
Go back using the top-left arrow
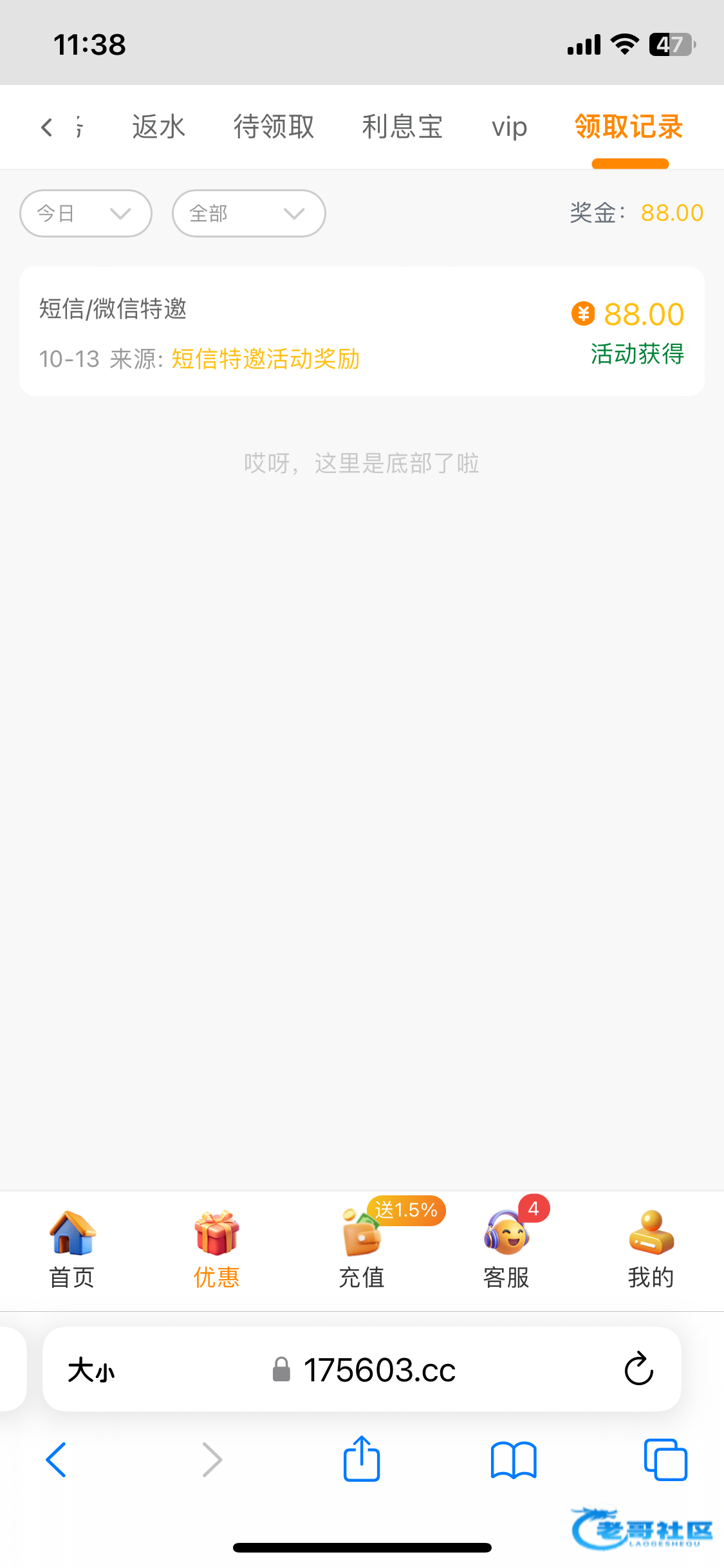pyautogui.click(x=46, y=127)
